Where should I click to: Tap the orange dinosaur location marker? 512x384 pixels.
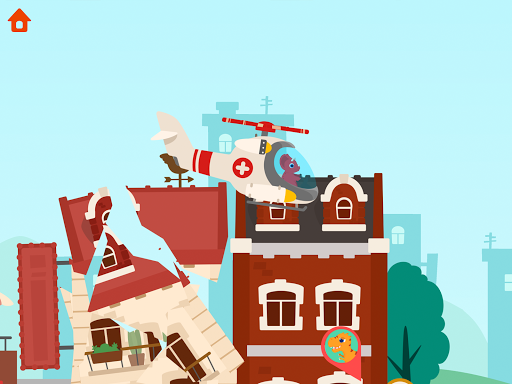click(x=342, y=352)
